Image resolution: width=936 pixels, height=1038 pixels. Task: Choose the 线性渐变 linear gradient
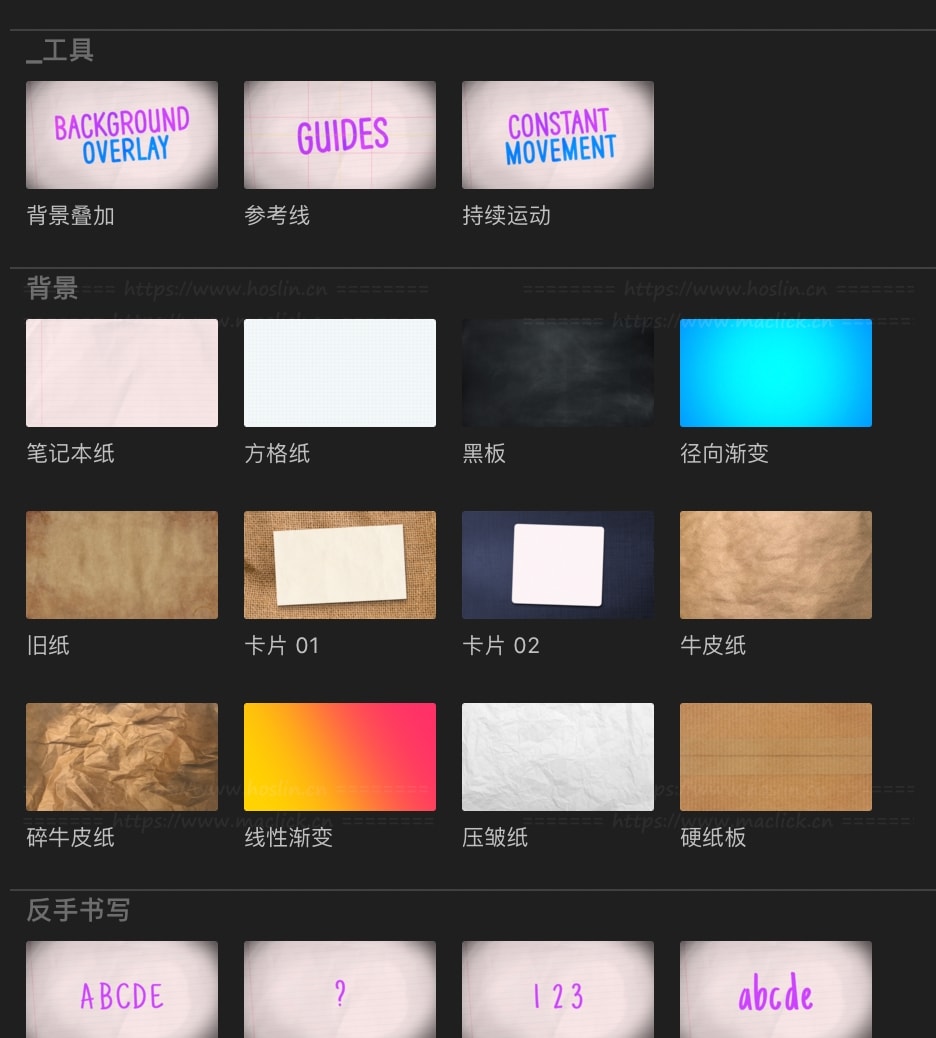pos(340,757)
